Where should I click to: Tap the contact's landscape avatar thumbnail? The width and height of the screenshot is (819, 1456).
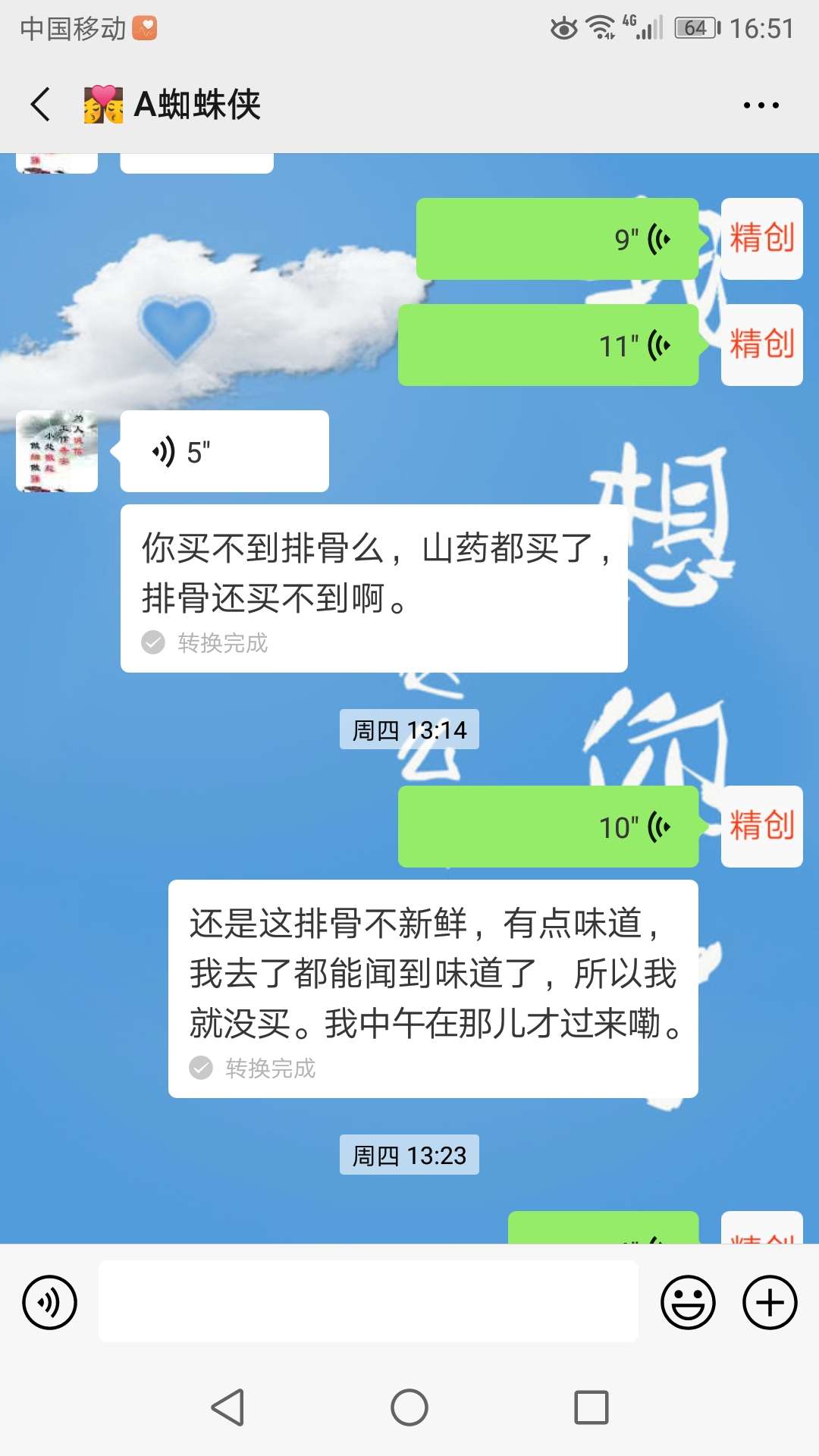[x=57, y=450]
